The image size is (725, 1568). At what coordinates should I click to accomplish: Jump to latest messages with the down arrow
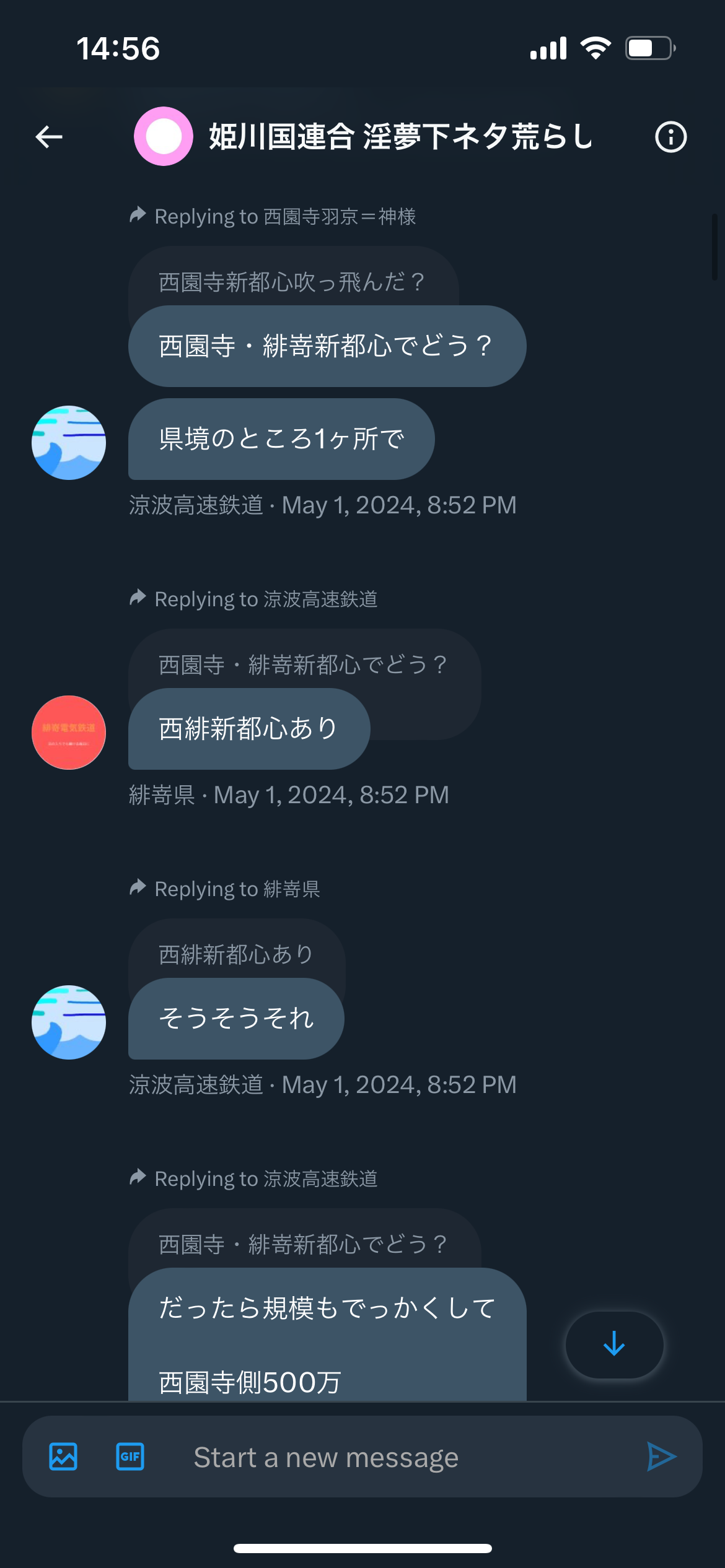click(614, 1344)
